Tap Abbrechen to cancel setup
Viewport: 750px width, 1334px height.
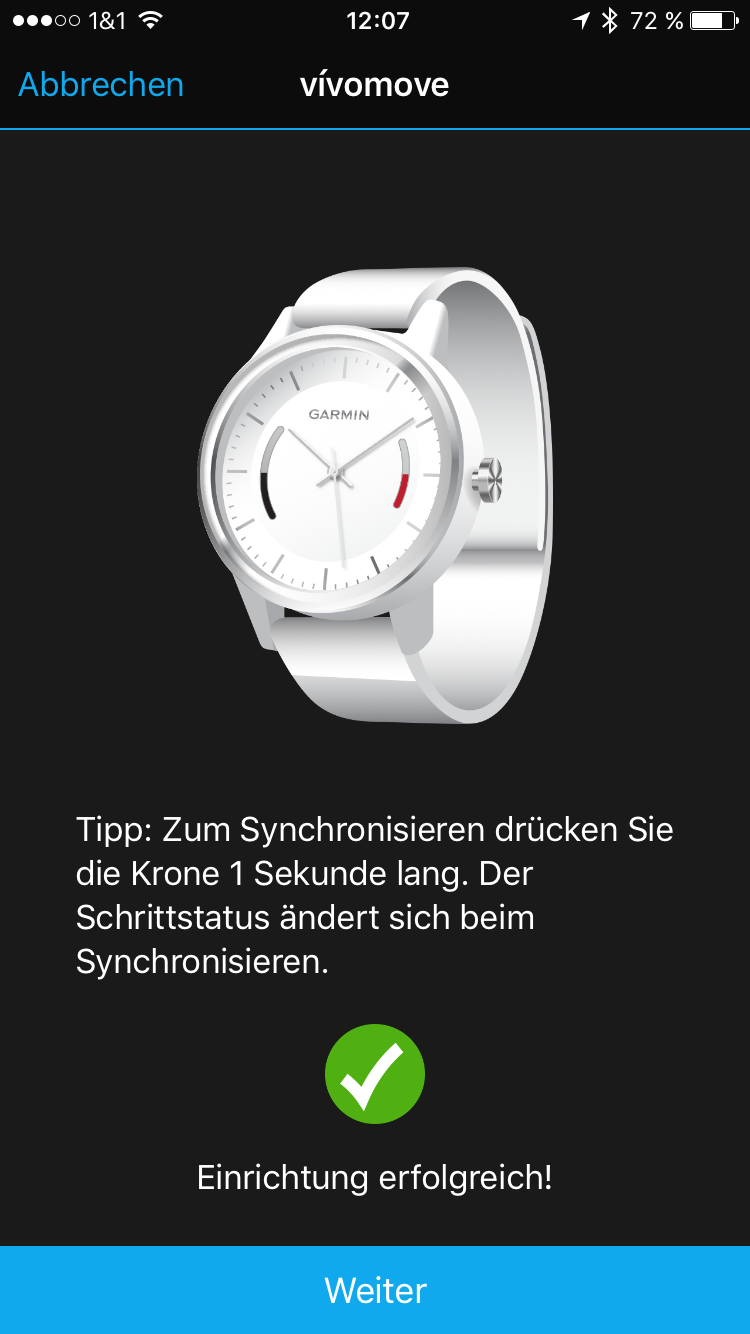(x=101, y=85)
